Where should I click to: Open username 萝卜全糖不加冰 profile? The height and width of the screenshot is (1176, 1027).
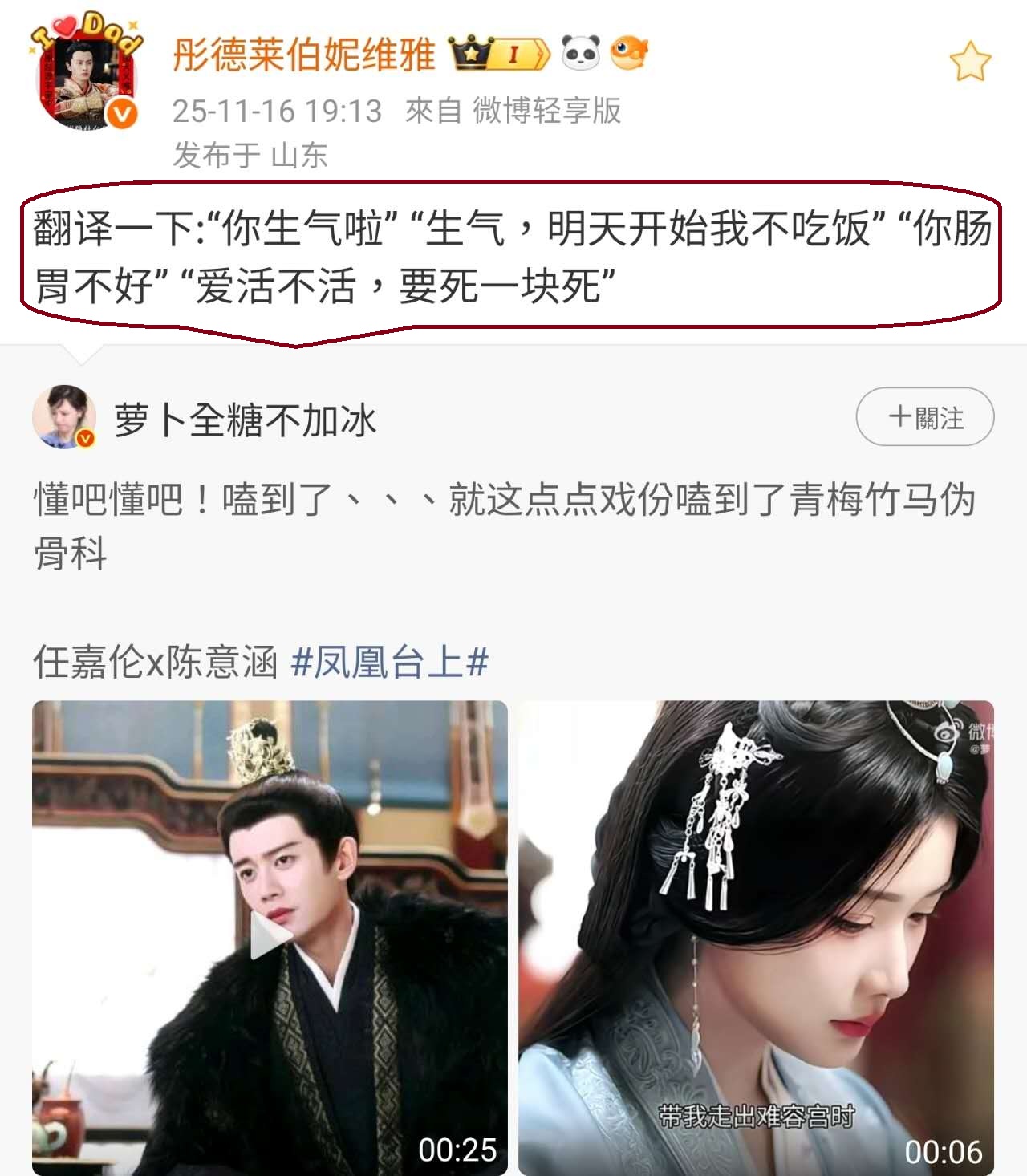coord(245,420)
